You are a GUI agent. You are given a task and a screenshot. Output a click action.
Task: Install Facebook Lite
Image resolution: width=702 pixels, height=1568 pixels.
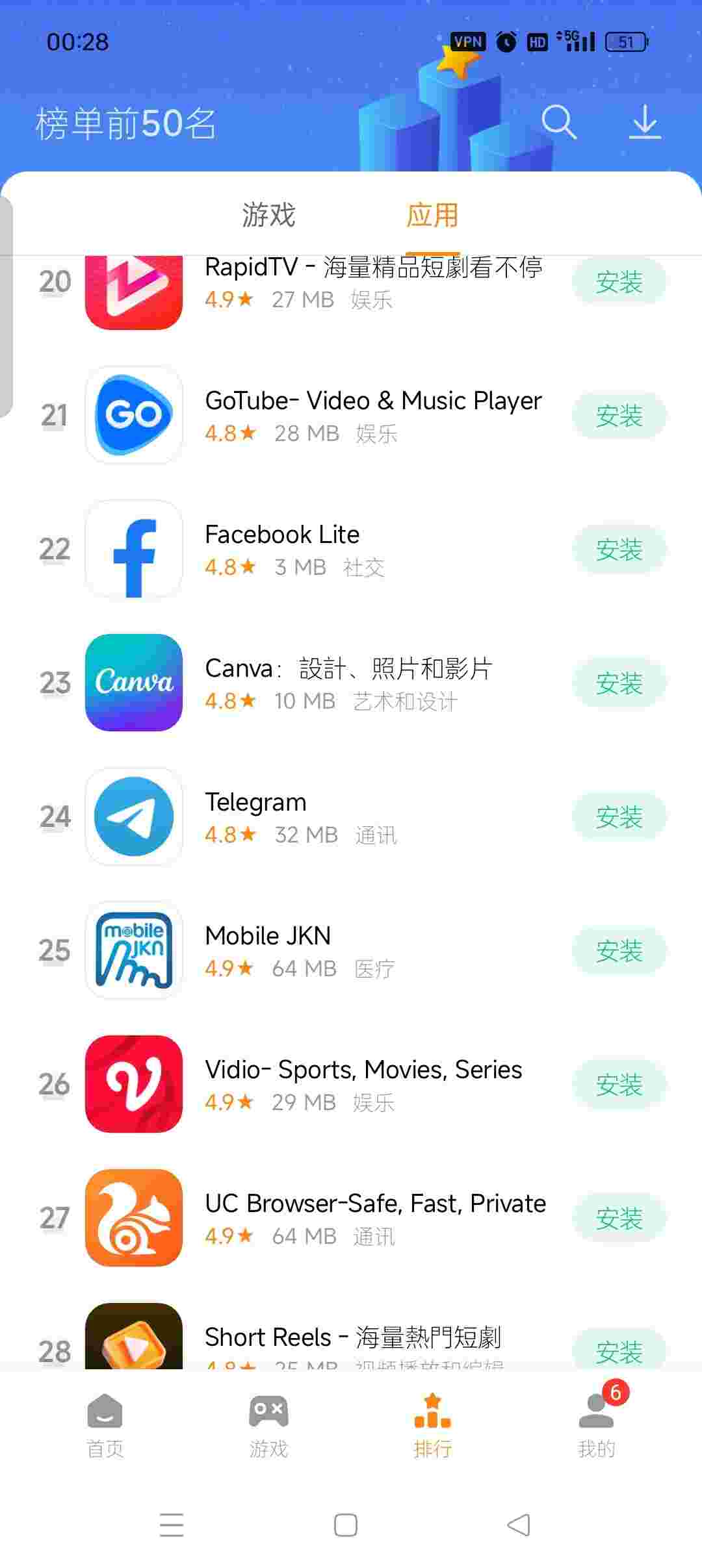(619, 550)
